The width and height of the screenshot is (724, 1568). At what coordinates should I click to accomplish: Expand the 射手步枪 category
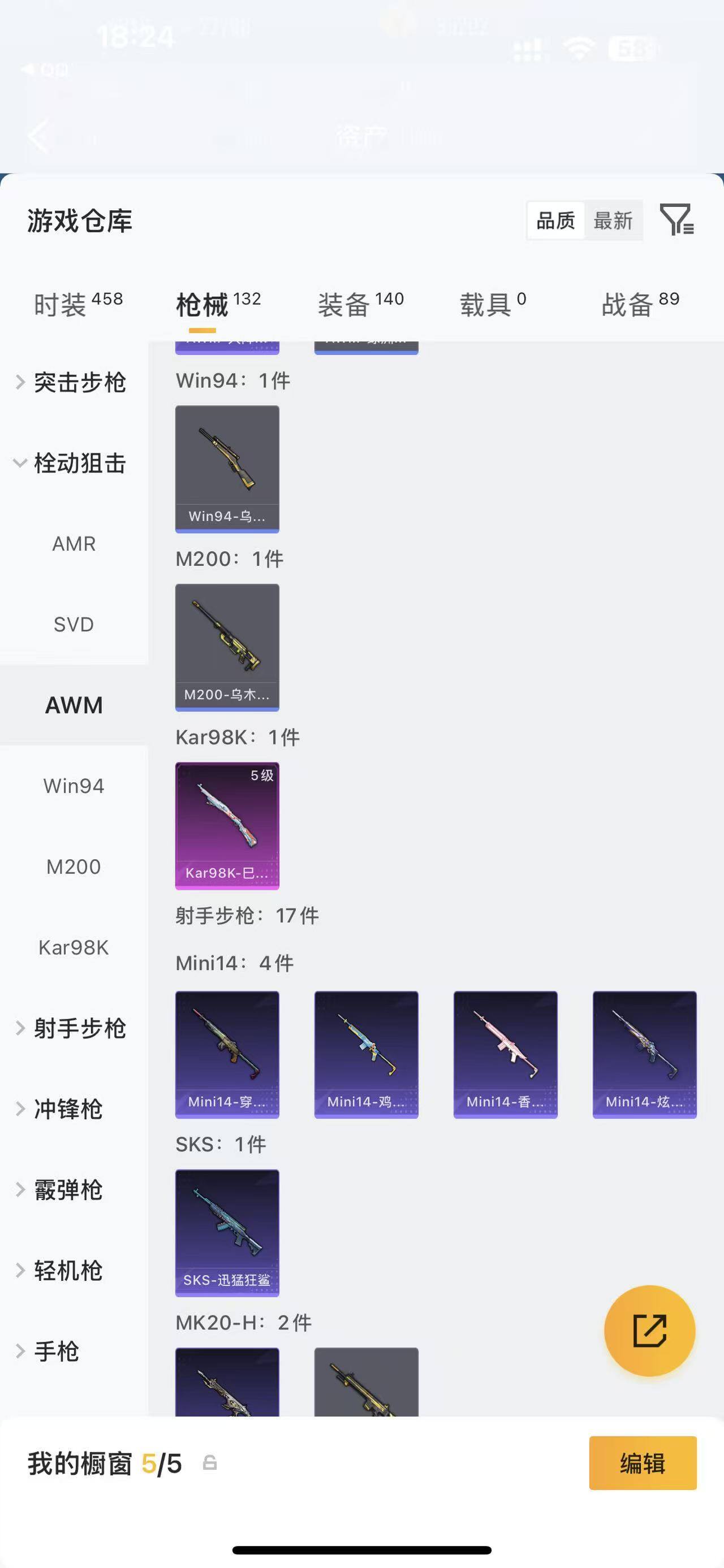(x=73, y=1029)
